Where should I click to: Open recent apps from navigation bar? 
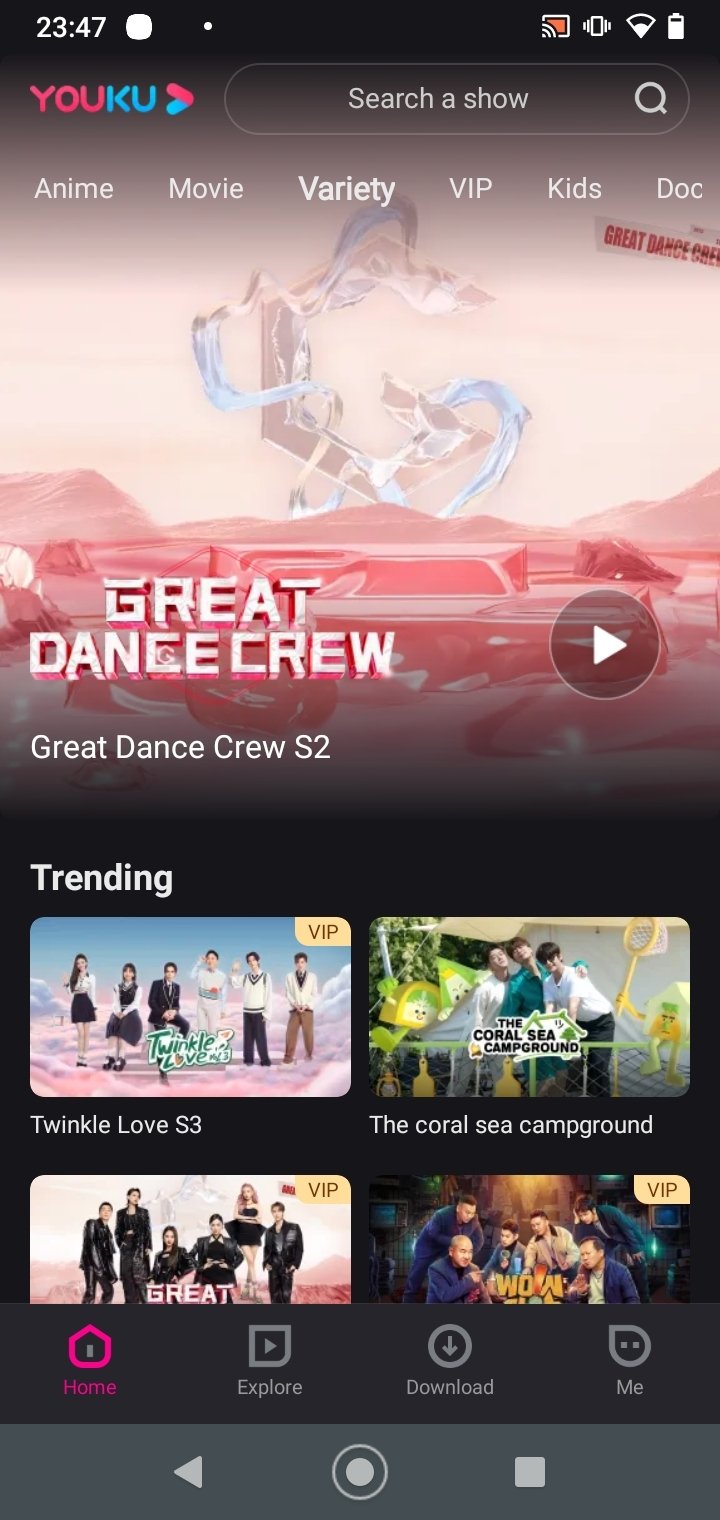530,1472
